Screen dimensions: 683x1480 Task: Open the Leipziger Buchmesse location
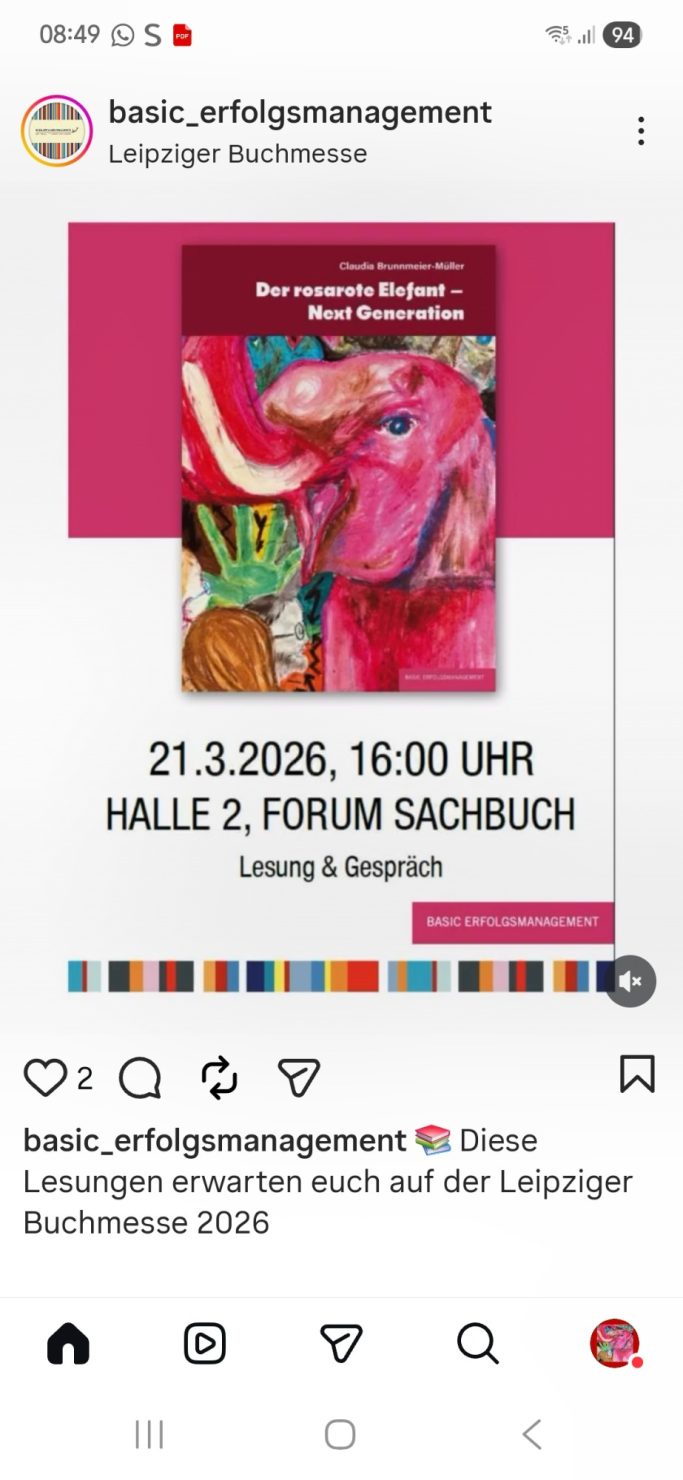click(x=237, y=154)
